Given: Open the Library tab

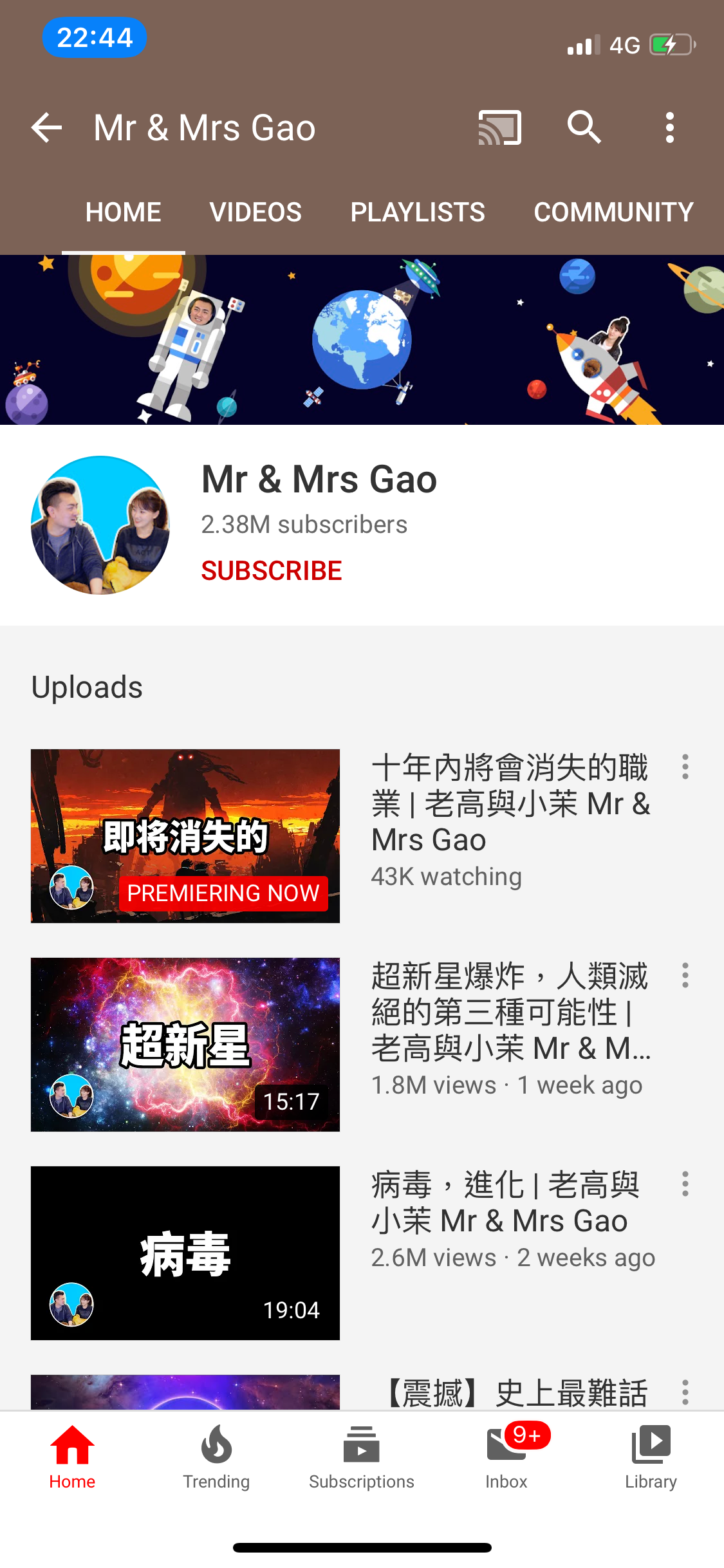Looking at the screenshot, I should click(x=651, y=1457).
